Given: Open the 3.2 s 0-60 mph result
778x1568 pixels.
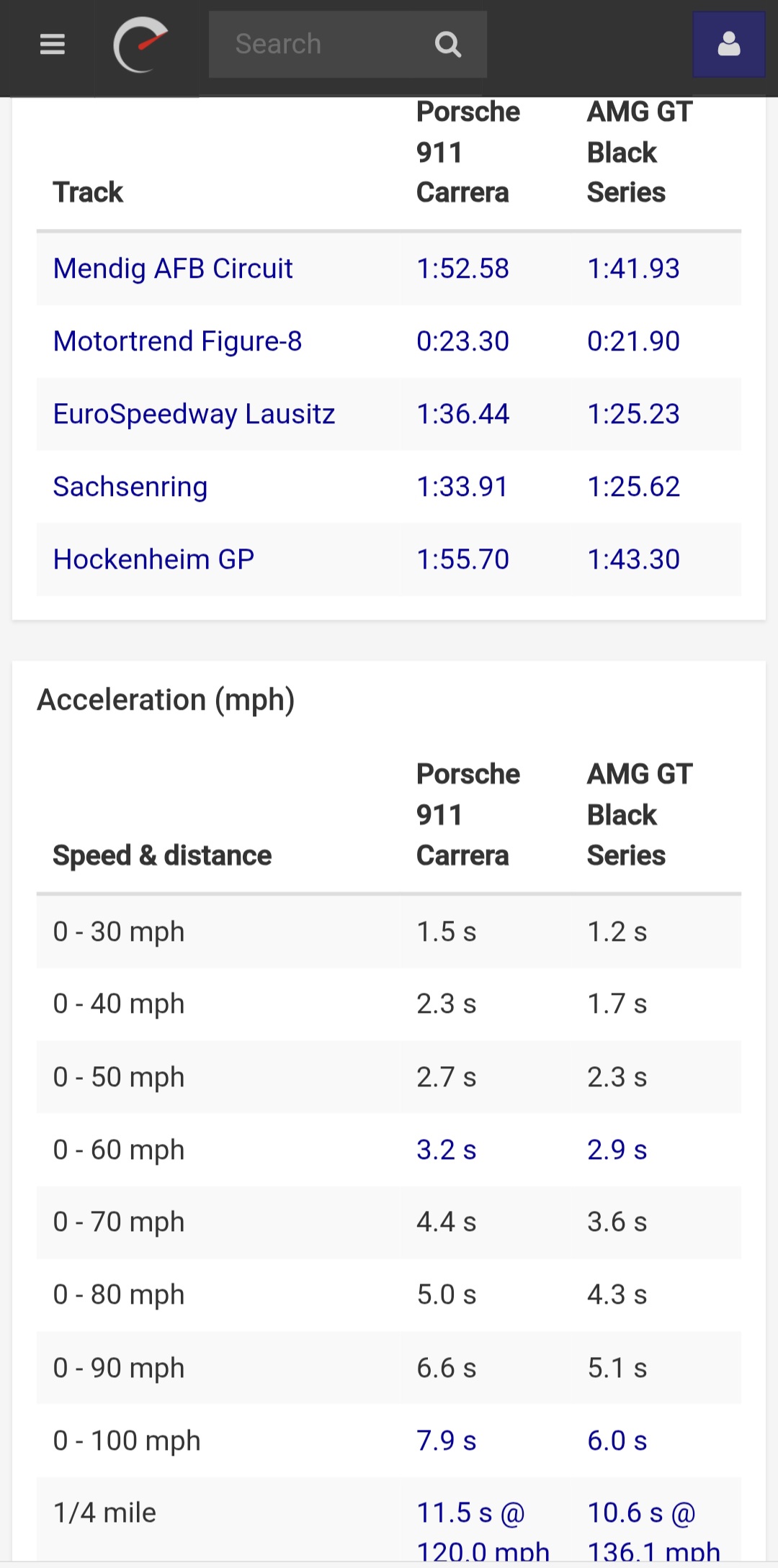Looking at the screenshot, I should (446, 1150).
